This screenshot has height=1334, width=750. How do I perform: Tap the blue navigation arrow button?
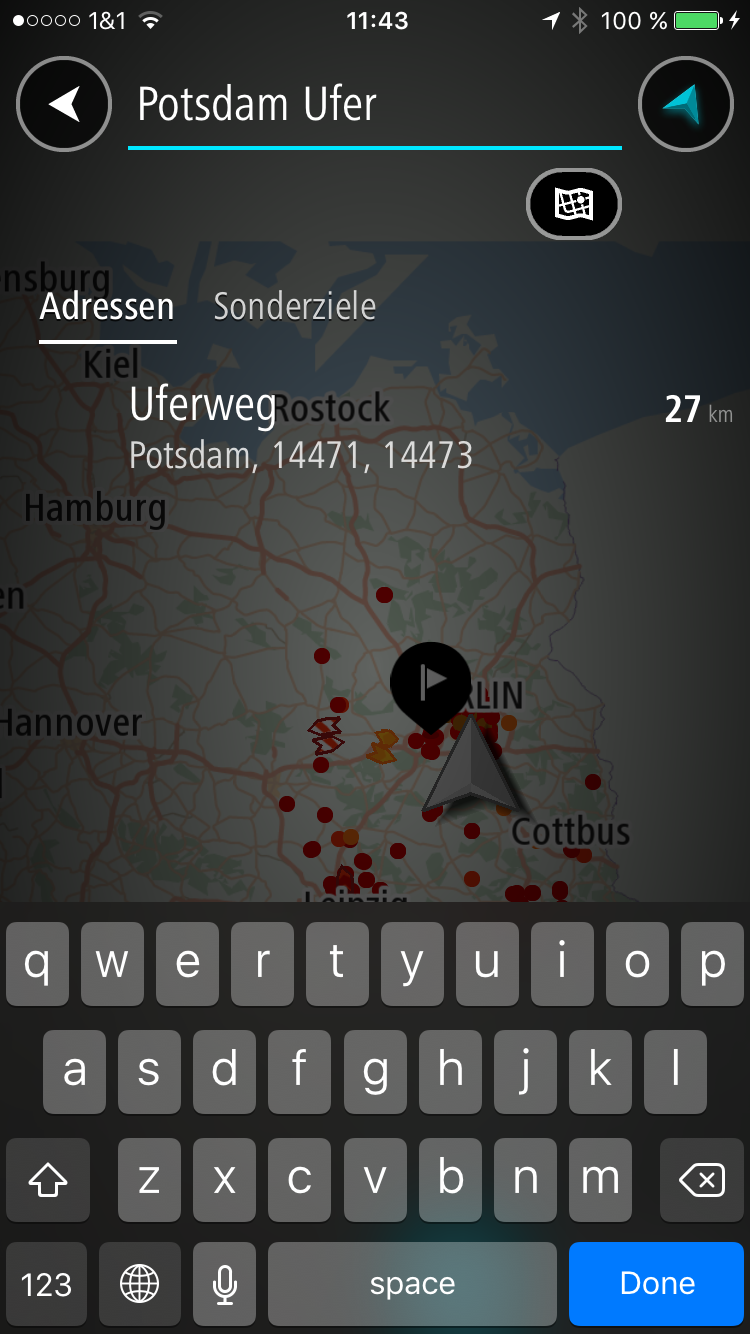pos(686,104)
